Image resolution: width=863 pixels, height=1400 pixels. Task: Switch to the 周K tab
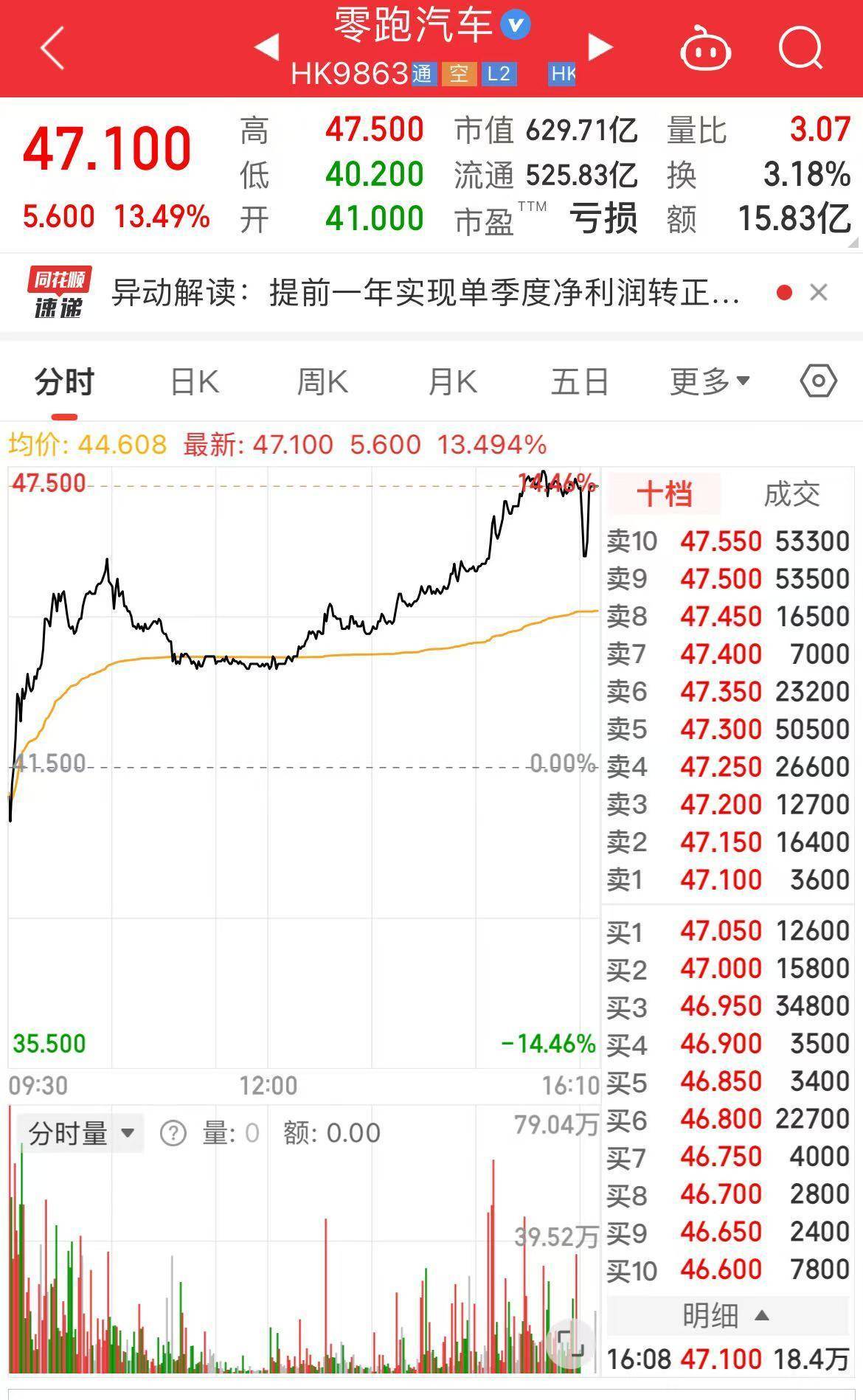(322, 382)
